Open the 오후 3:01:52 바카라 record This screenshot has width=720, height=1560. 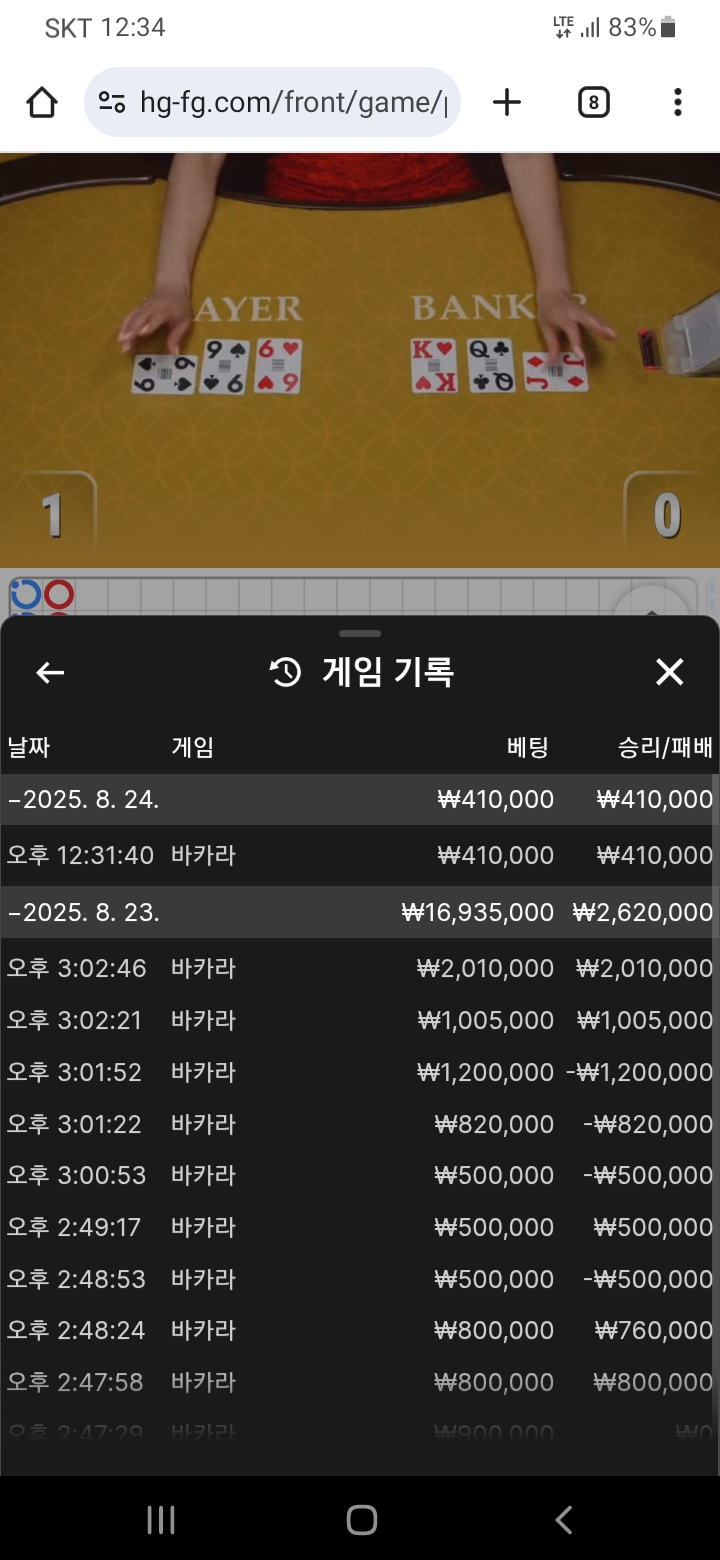pyautogui.click(x=360, y=1072)
